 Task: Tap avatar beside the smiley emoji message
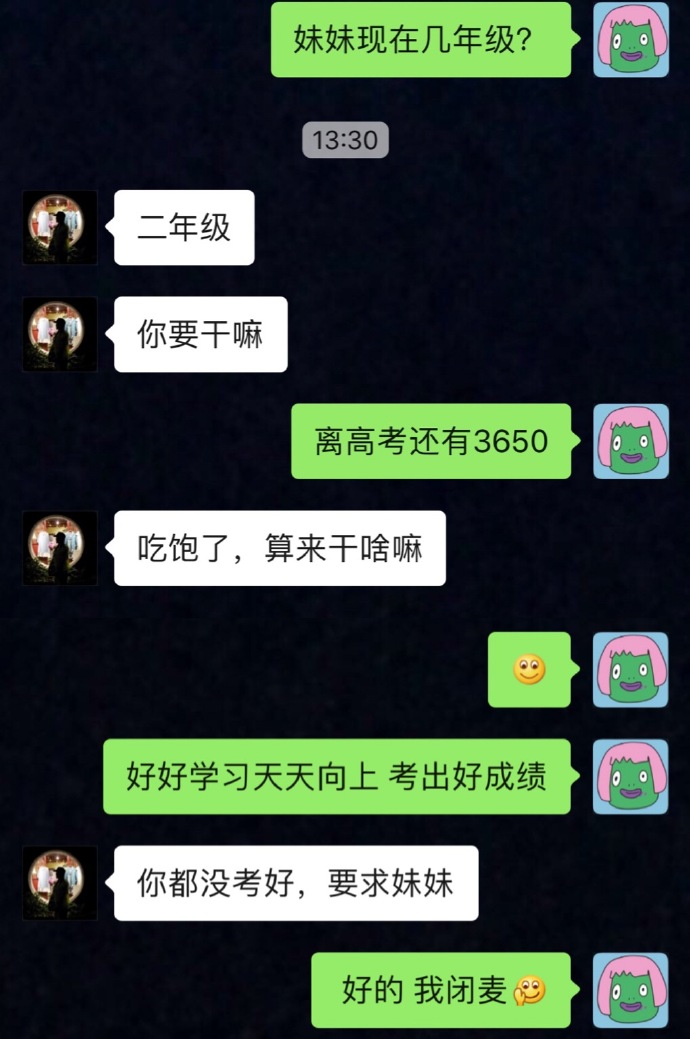(x=631, y=669)
